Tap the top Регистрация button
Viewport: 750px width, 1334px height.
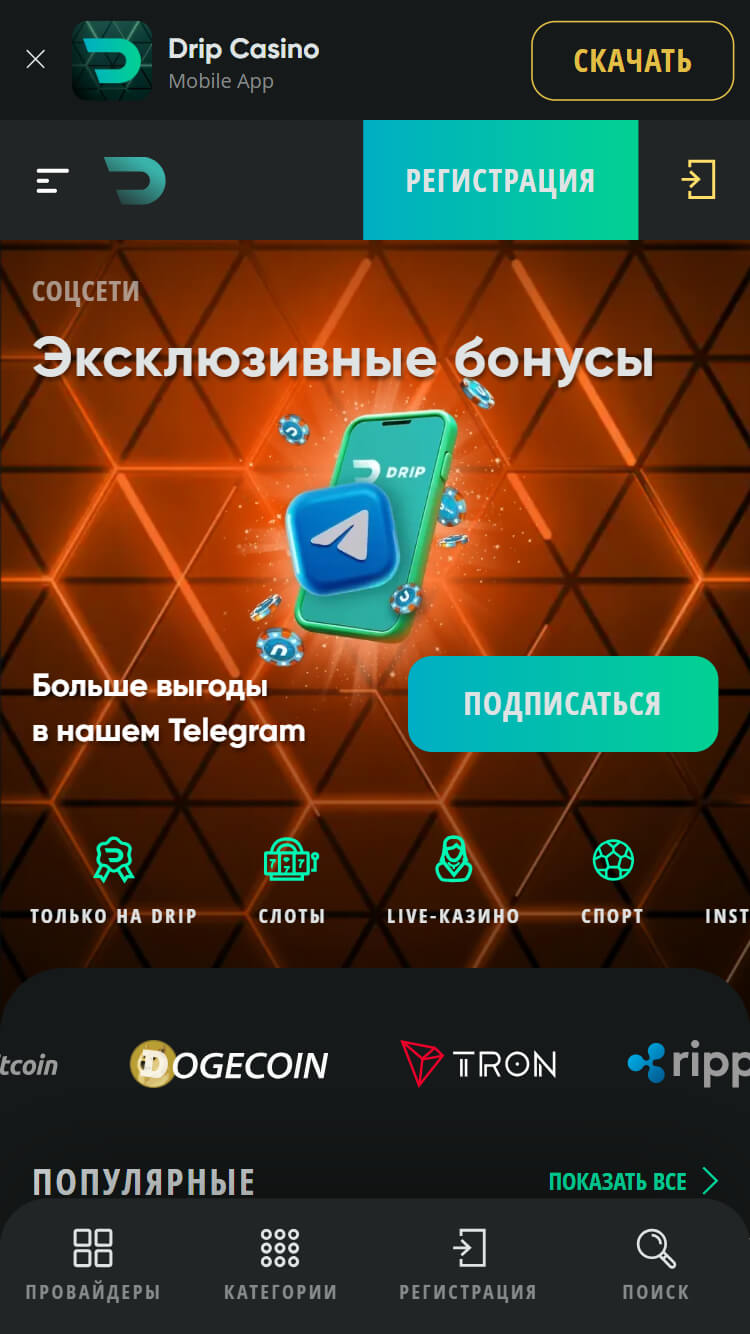(x=500, y=181)
